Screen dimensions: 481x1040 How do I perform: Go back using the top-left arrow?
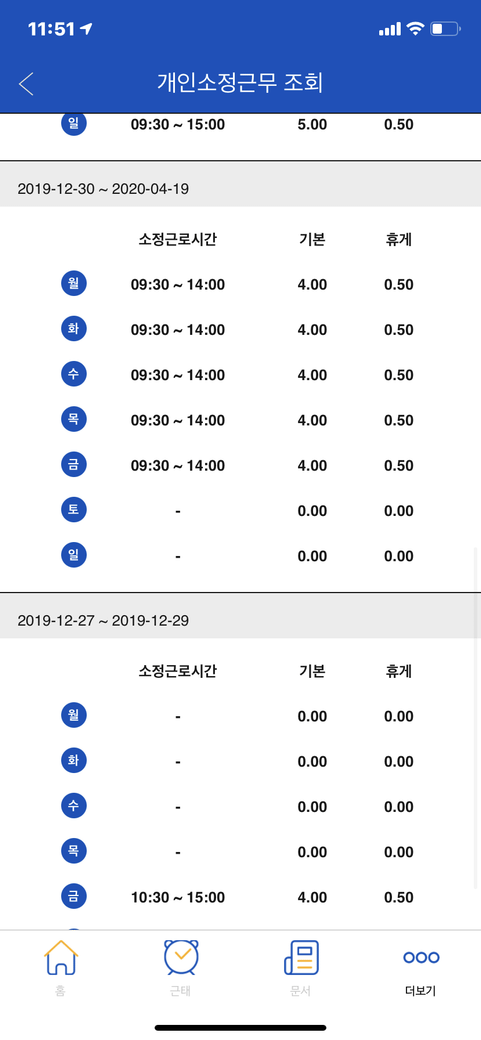click(x=26, y=84)
